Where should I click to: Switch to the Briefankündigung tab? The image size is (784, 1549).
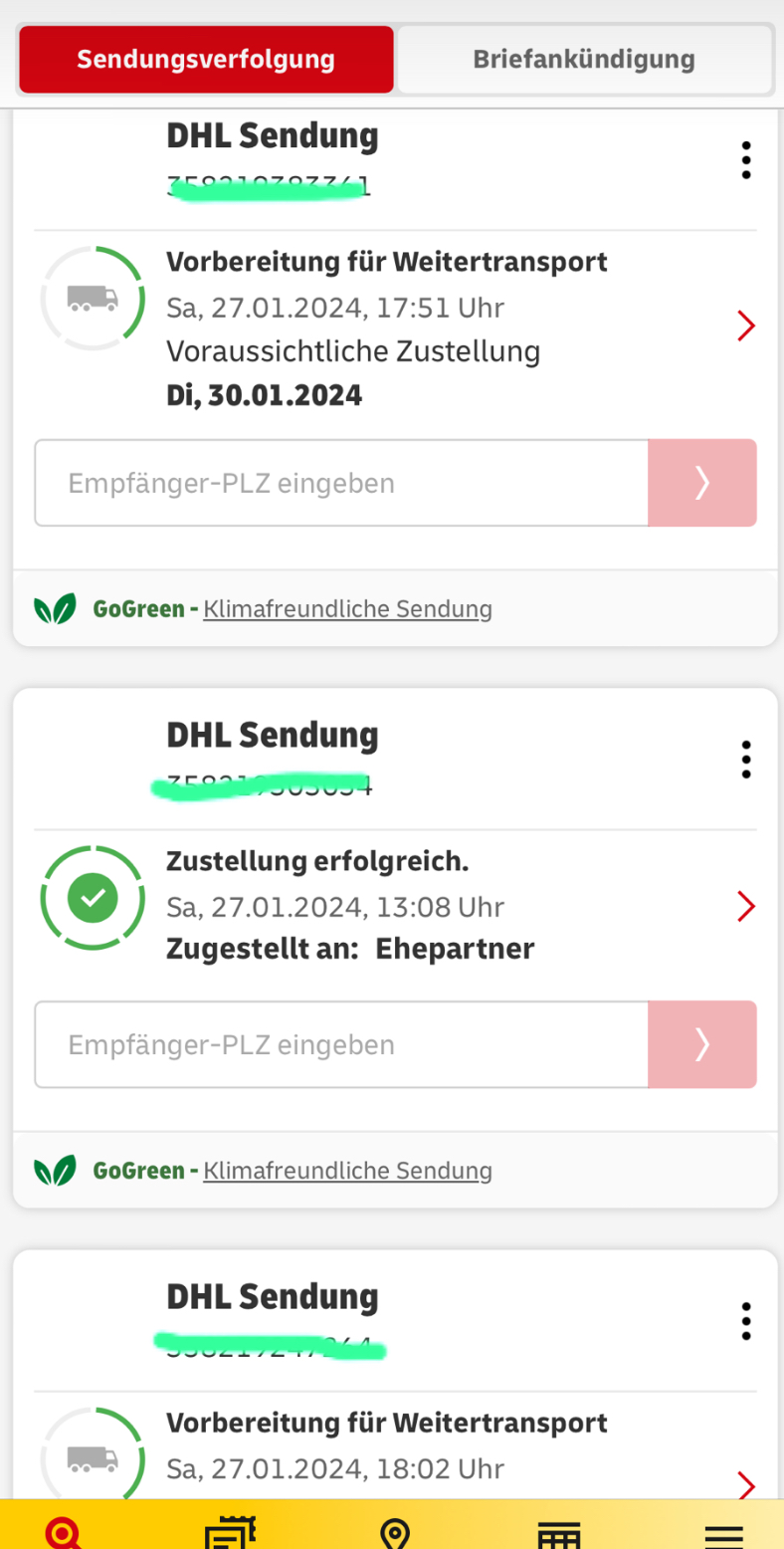[585, 60]
